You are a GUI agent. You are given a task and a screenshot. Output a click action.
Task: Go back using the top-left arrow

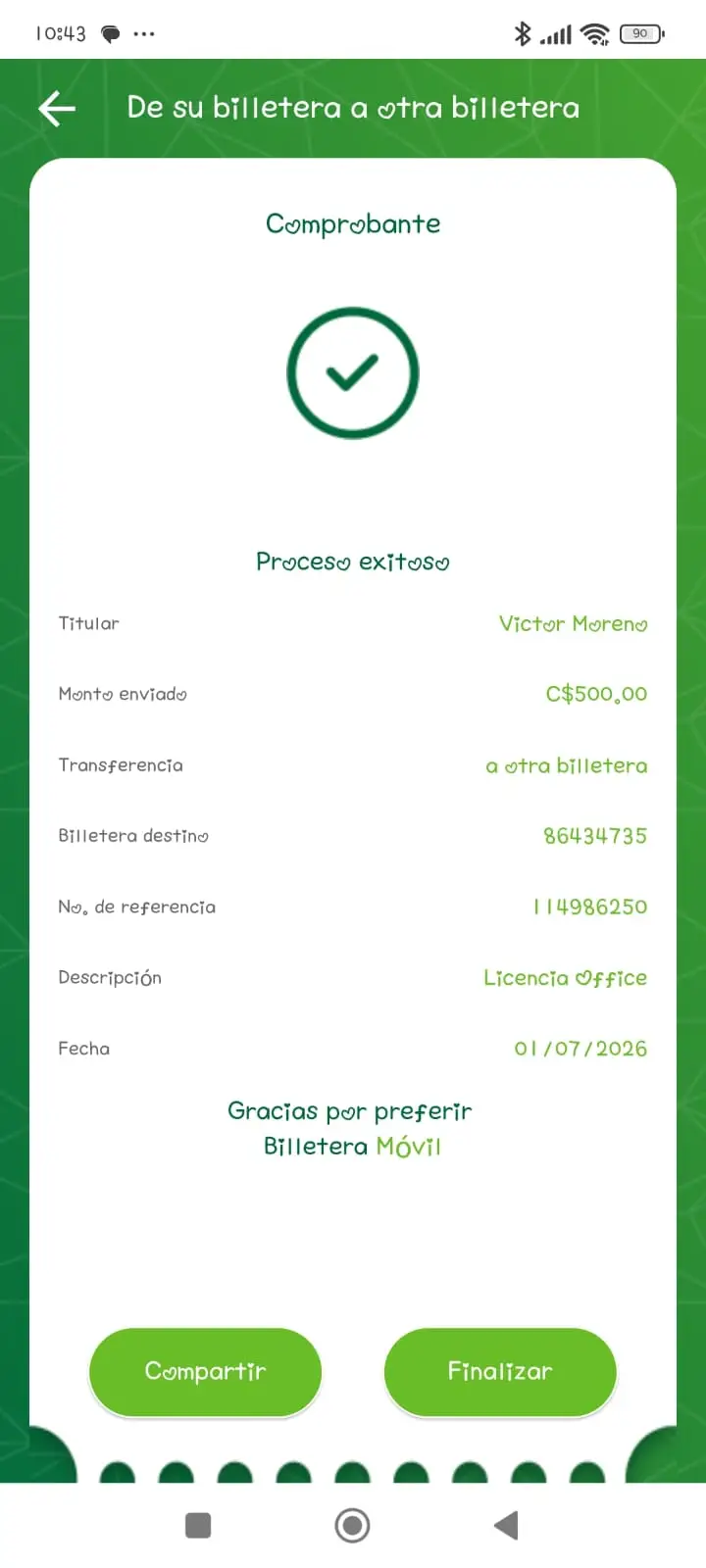pyautogui.click(x=57, y=108)
